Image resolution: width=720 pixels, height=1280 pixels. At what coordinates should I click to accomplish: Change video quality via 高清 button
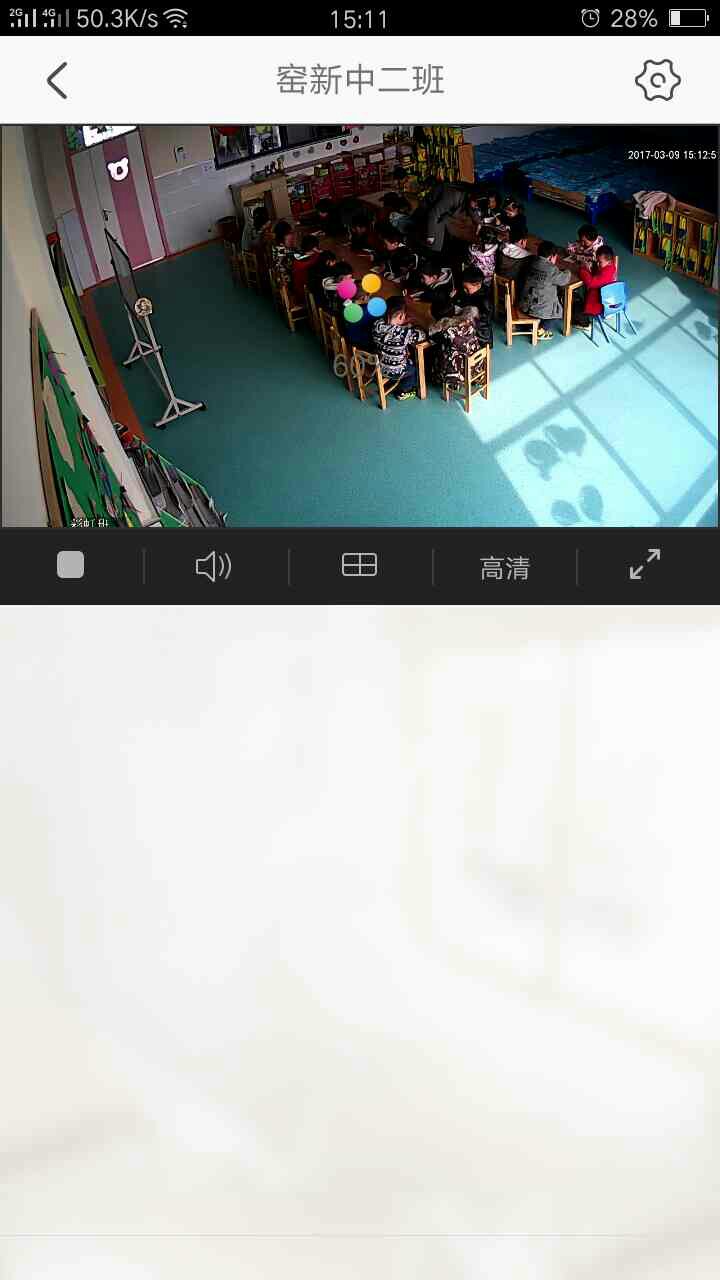click(x=505, y=568)
